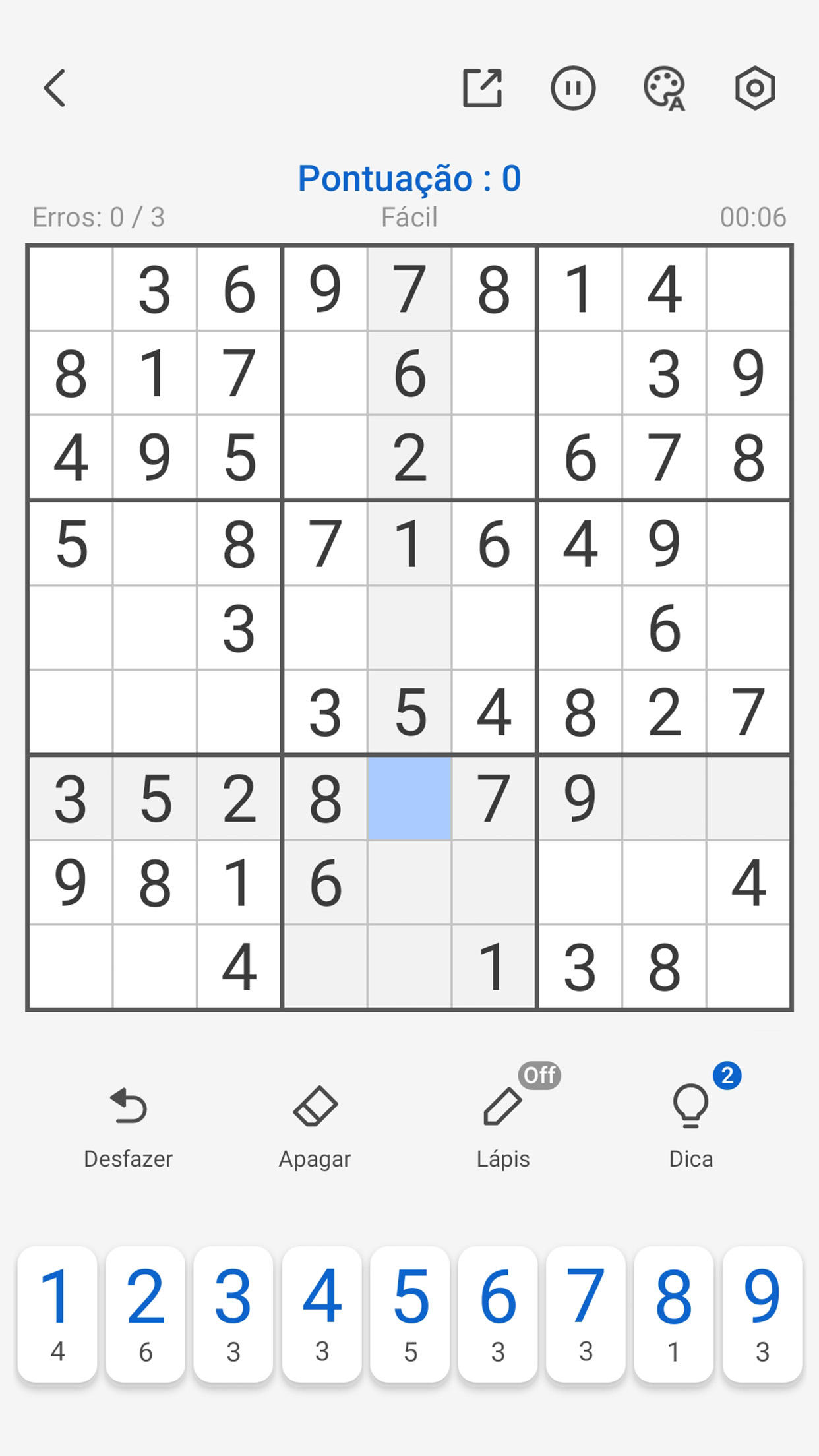This screenshot has height=1456, width=819.
Task: Tap number 7 on the keypad
Action: tap(586, 1309)
